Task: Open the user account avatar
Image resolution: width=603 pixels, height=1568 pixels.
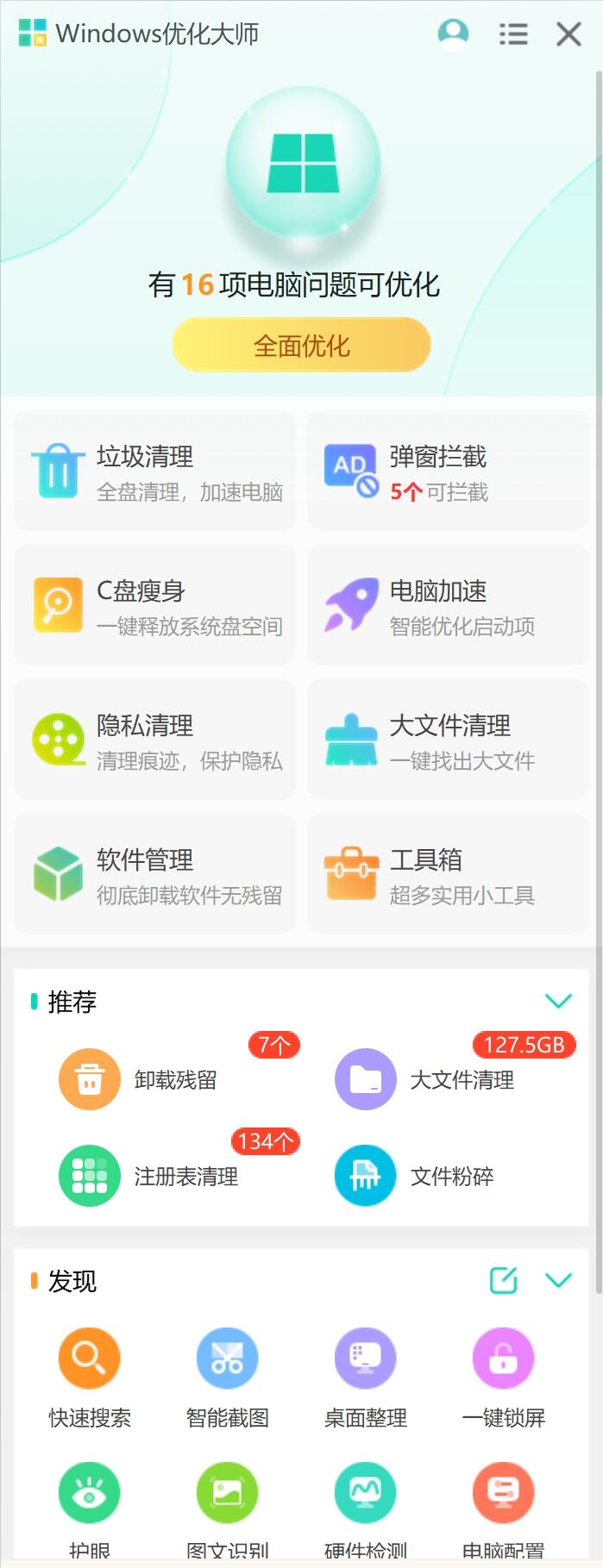Action: (x=453, y=34)
